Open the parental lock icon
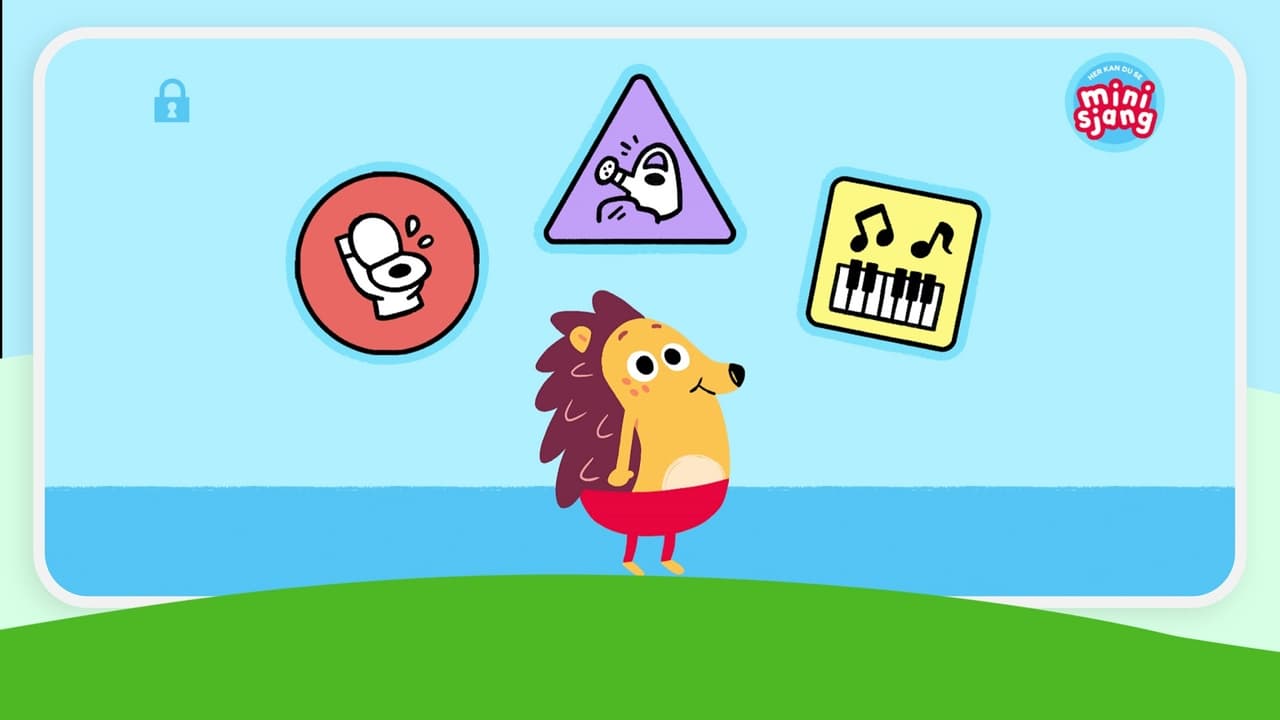 (x=172, y=101)
